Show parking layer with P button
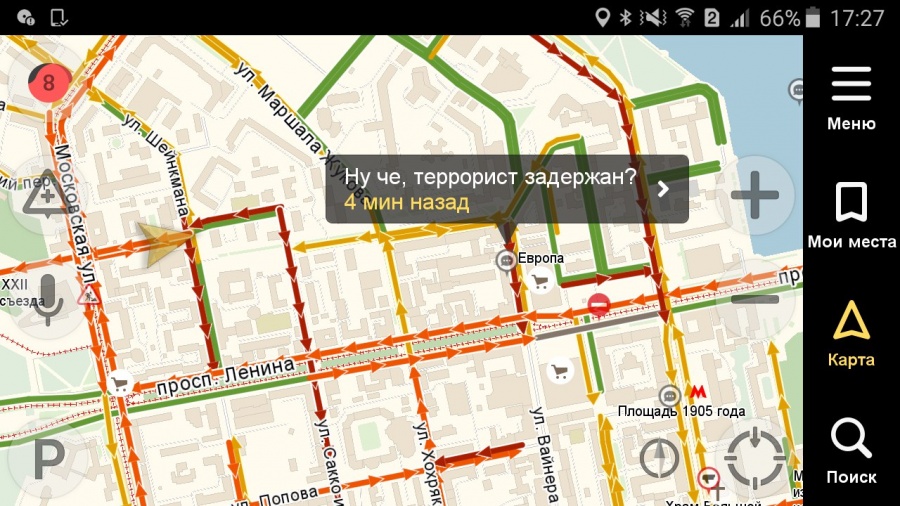 [x=46, y=460]
